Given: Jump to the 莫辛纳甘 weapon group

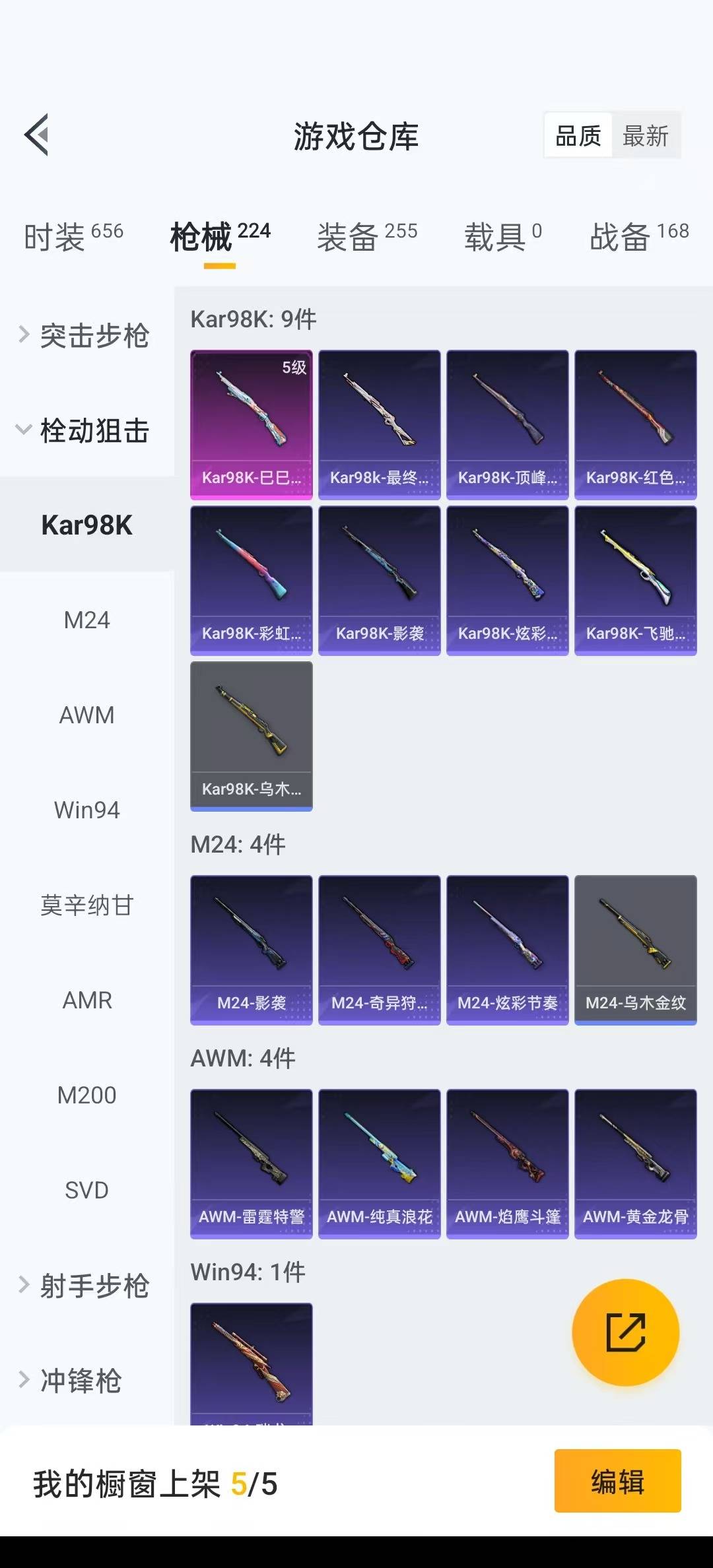Looking at the screenshot, I should pos(86,905).
